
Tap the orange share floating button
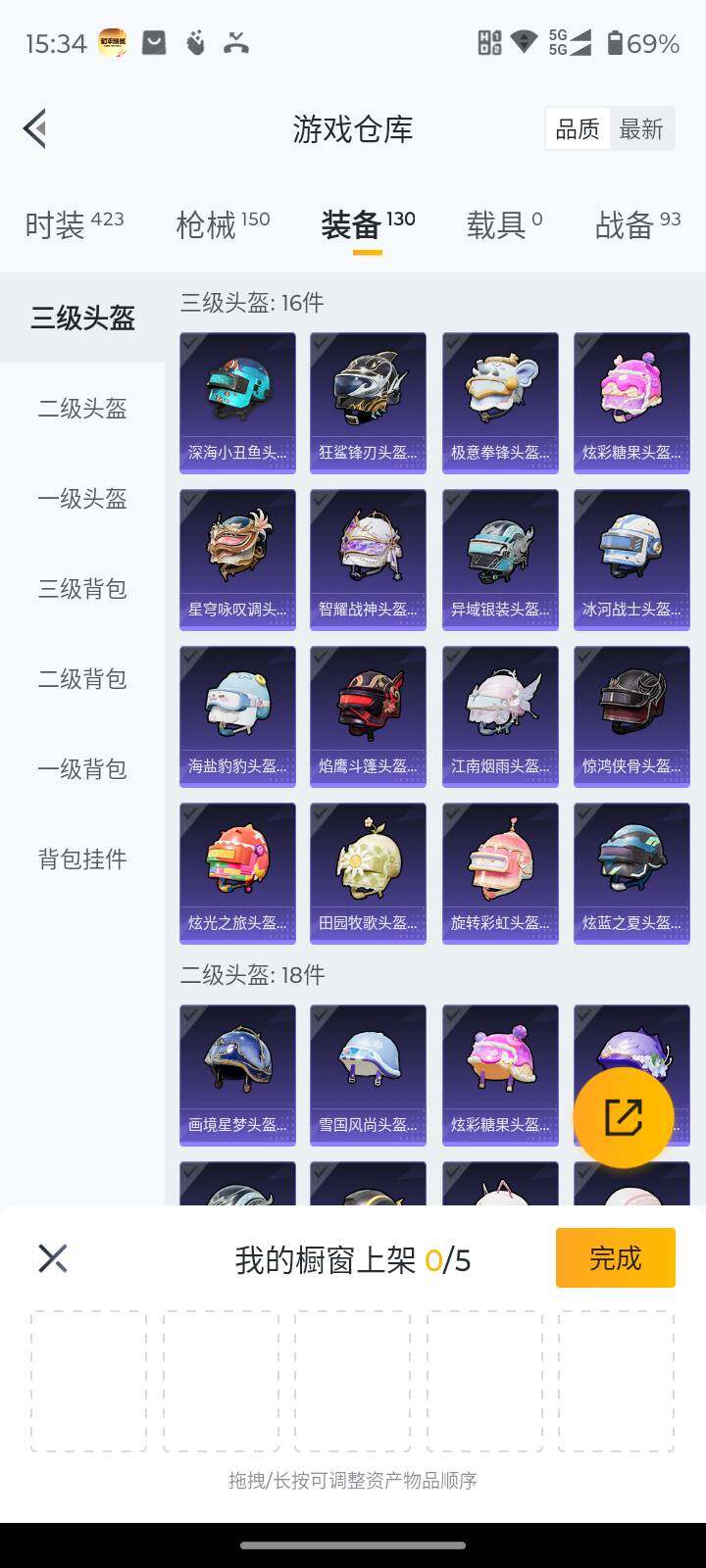tap(623, 1115)
